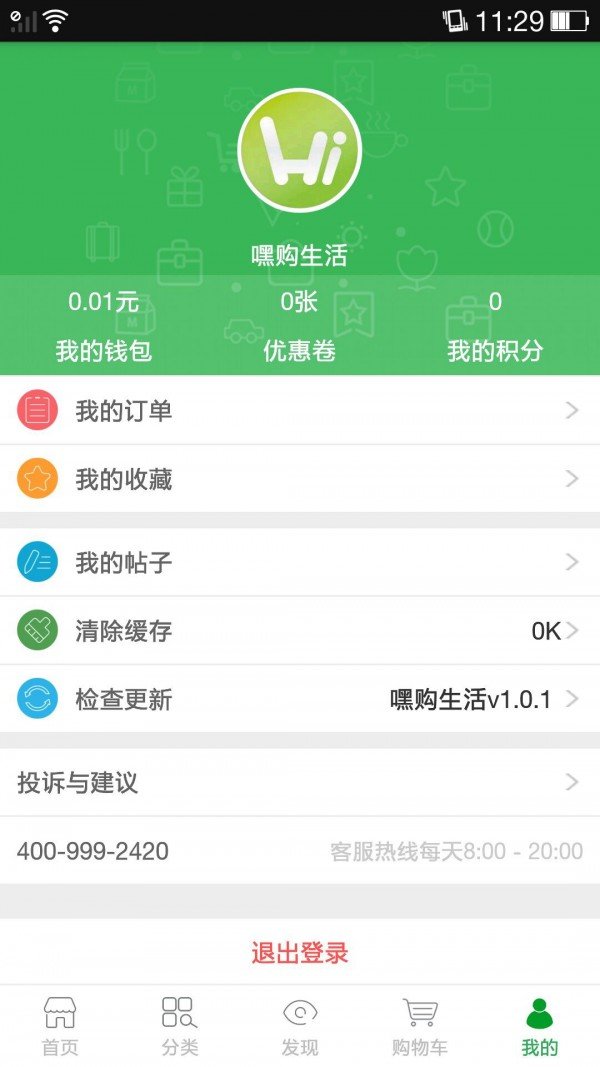Open 我的收藏 favorites
This screenshot has width=600, height=1067.
(x=300, y=479)
